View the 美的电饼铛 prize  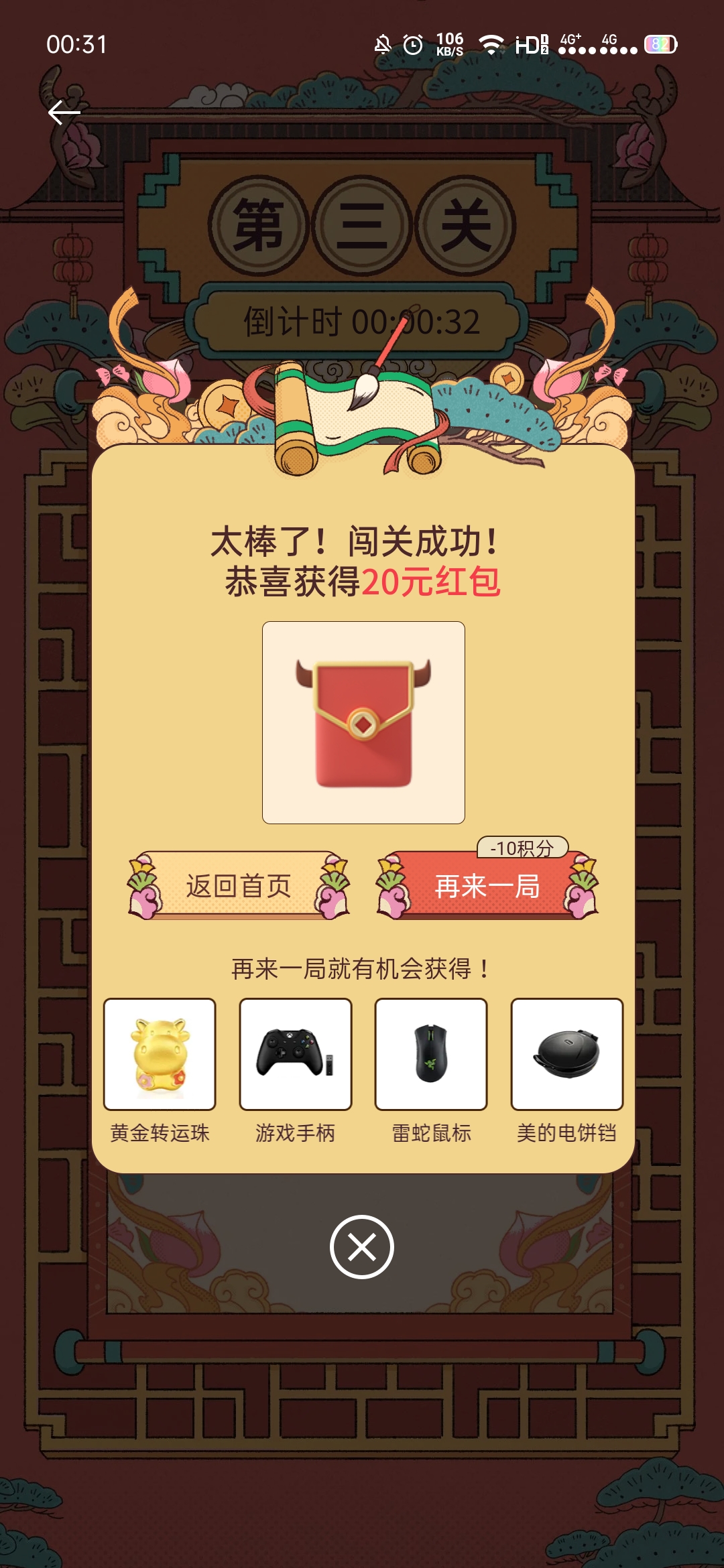coord(567,1055)
